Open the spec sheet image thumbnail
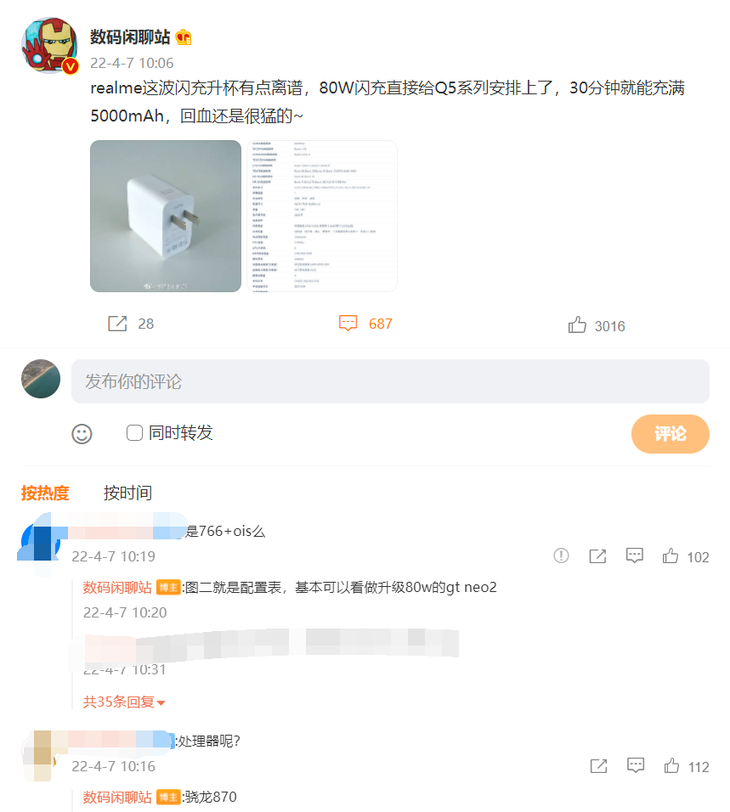The width and height of the screenshot is (730, 812). tap(322, 216)
